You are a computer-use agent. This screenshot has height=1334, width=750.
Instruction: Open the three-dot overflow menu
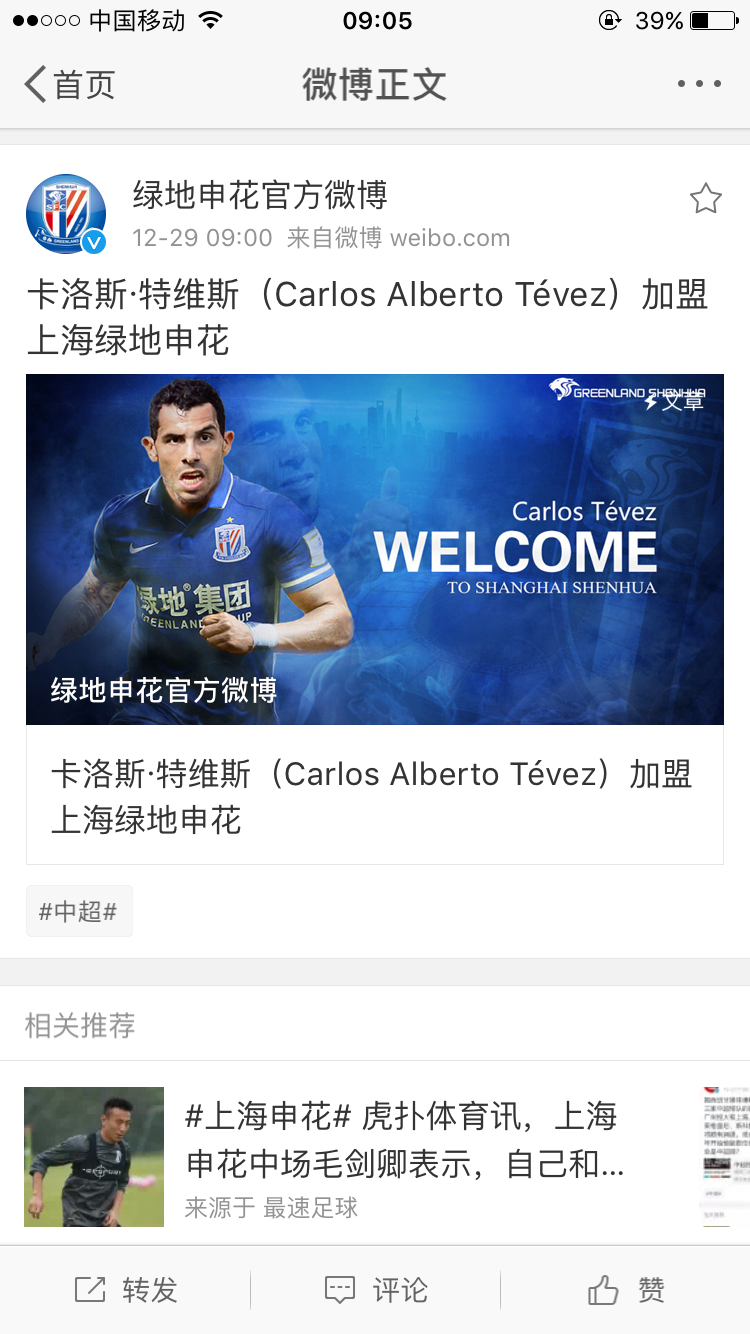coord(699,85)
